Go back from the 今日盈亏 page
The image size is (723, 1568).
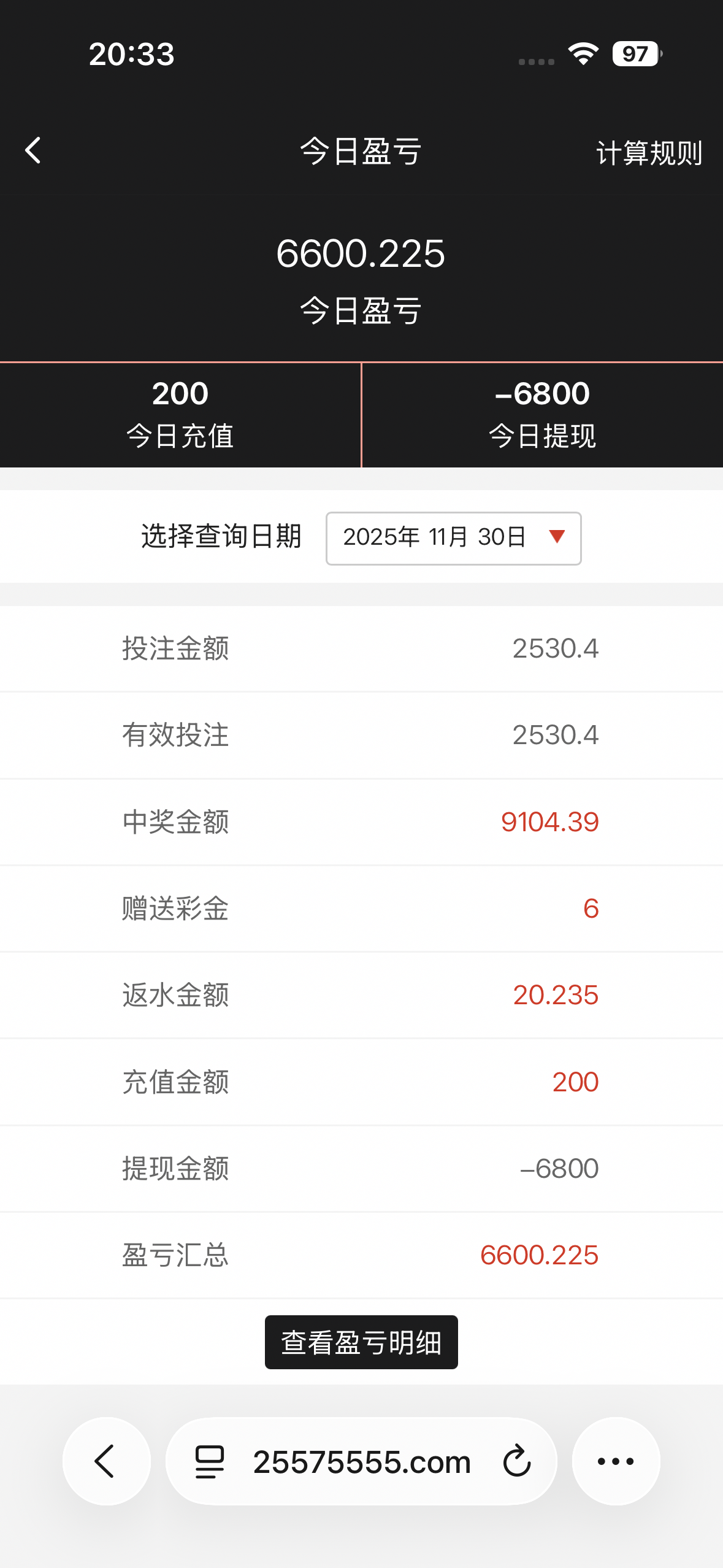point(33,151)
